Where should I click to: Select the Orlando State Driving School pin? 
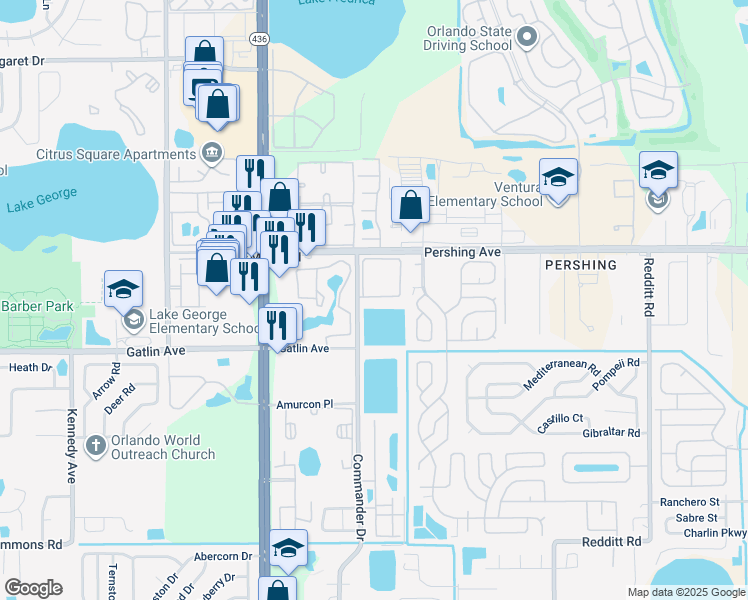coord(528,38)
